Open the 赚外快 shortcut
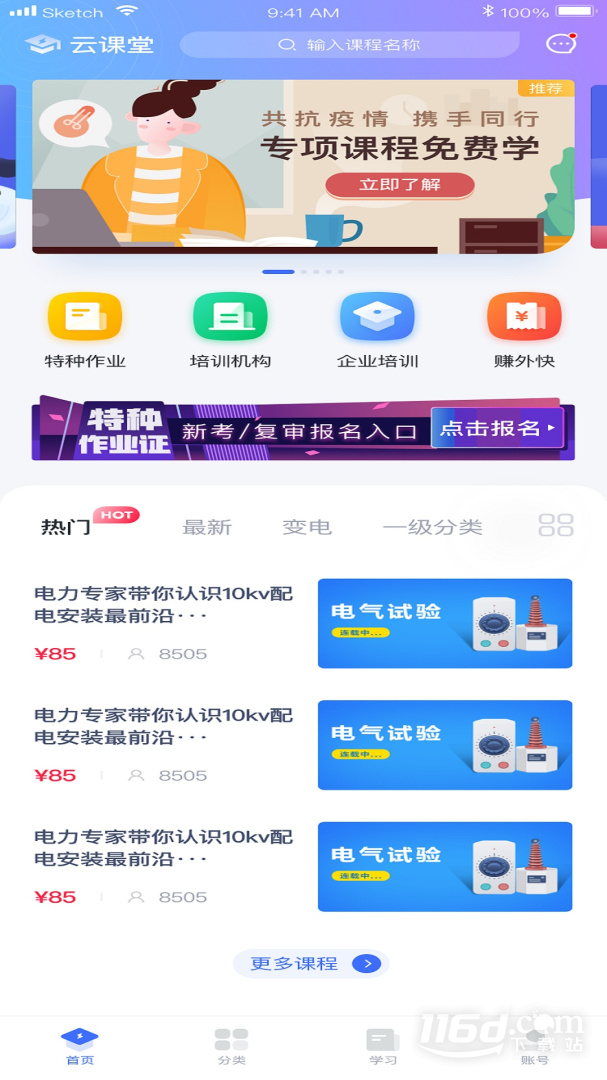Image resolution: width=607 pixels, height=1080 pixels. [x=524, y=331]
